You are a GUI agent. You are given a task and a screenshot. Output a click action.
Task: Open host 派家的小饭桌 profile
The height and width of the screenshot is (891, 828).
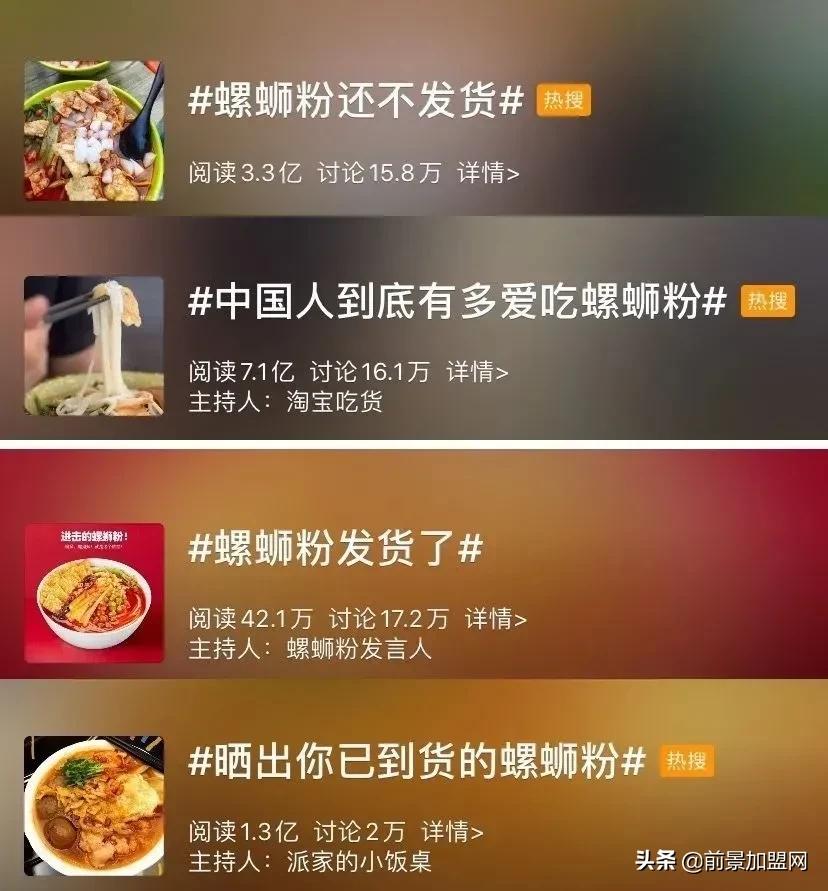pyautogui.click(x=358, y=861)
